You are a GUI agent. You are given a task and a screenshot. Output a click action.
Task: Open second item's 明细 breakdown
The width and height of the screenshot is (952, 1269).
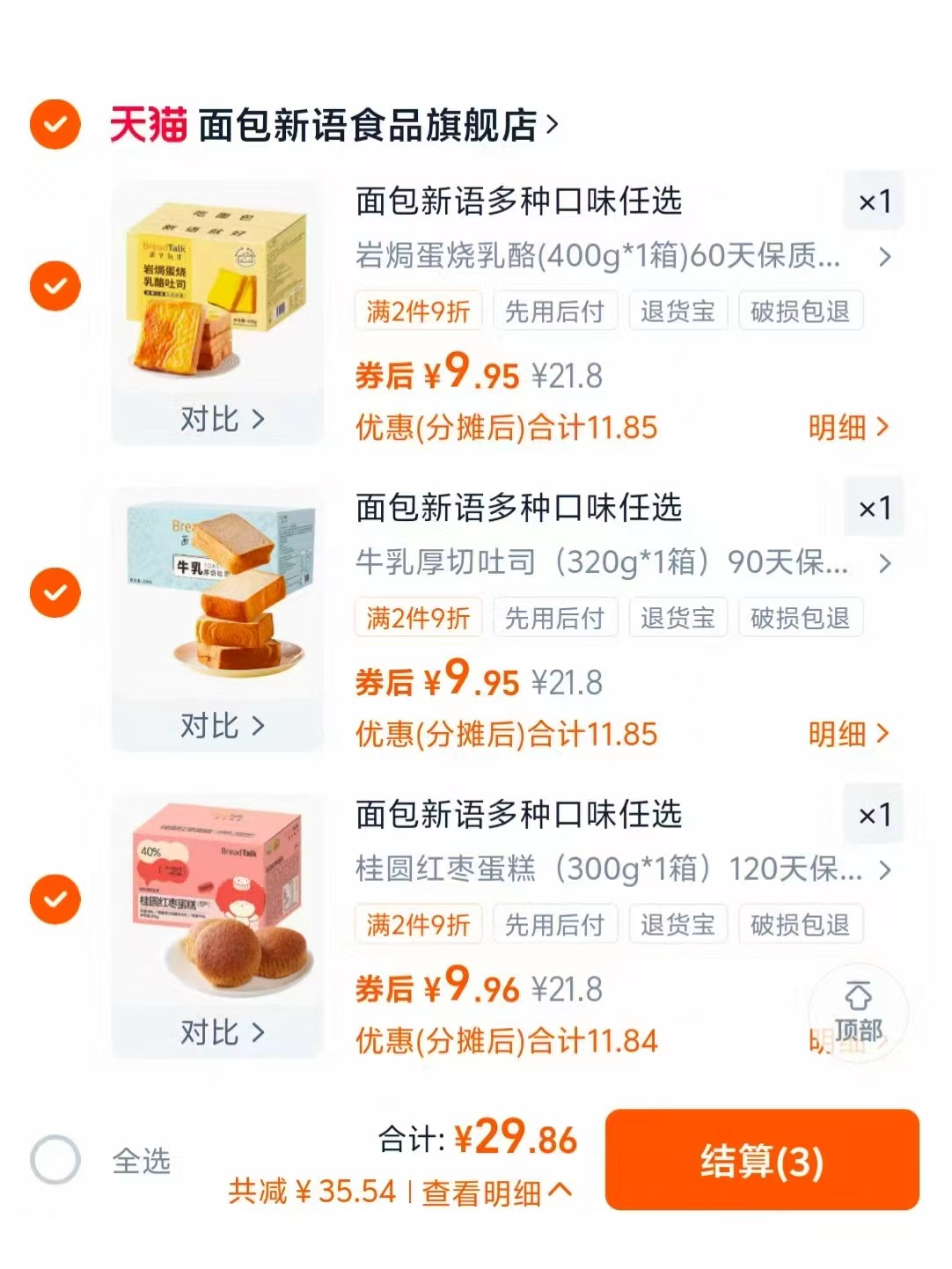click(x=843, y=735)
